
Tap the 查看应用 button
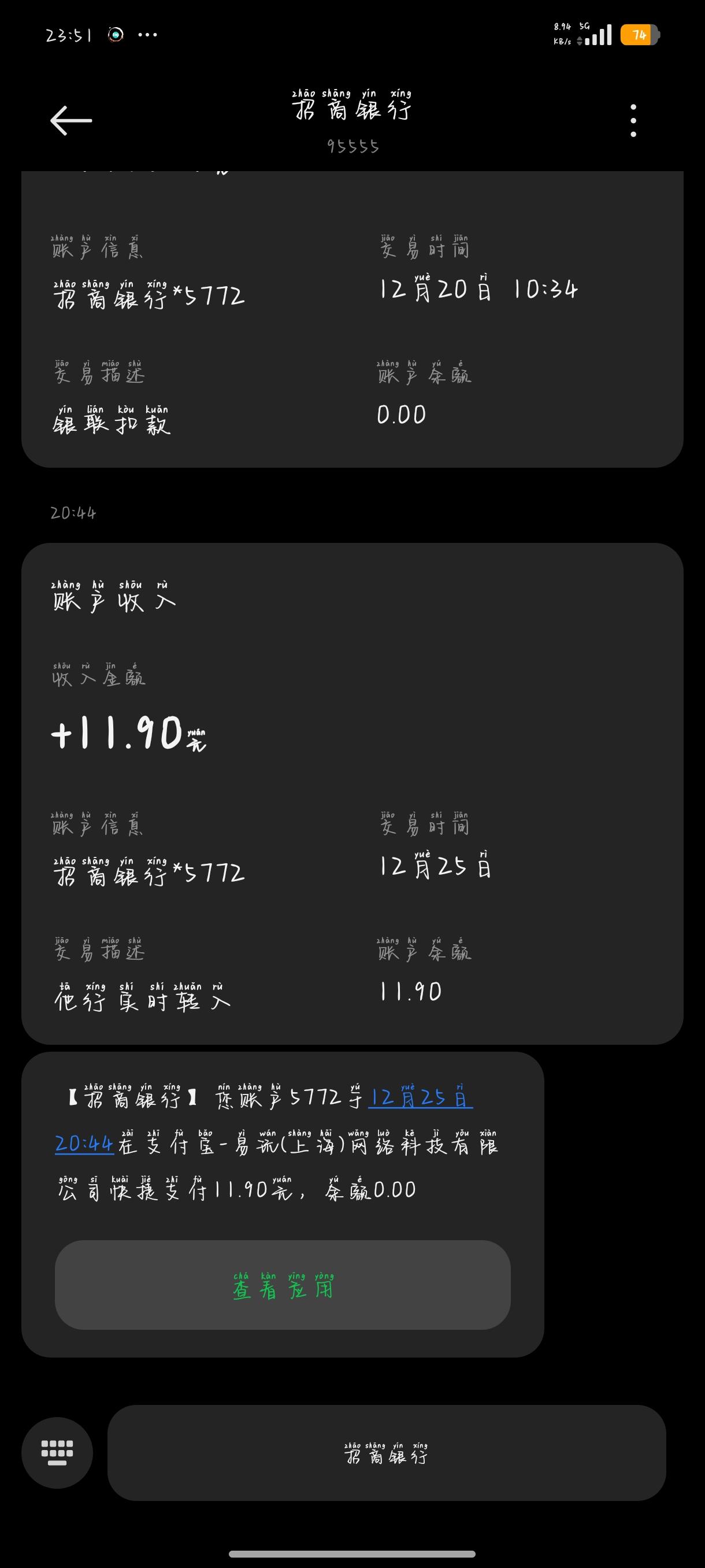[283, 1285]
